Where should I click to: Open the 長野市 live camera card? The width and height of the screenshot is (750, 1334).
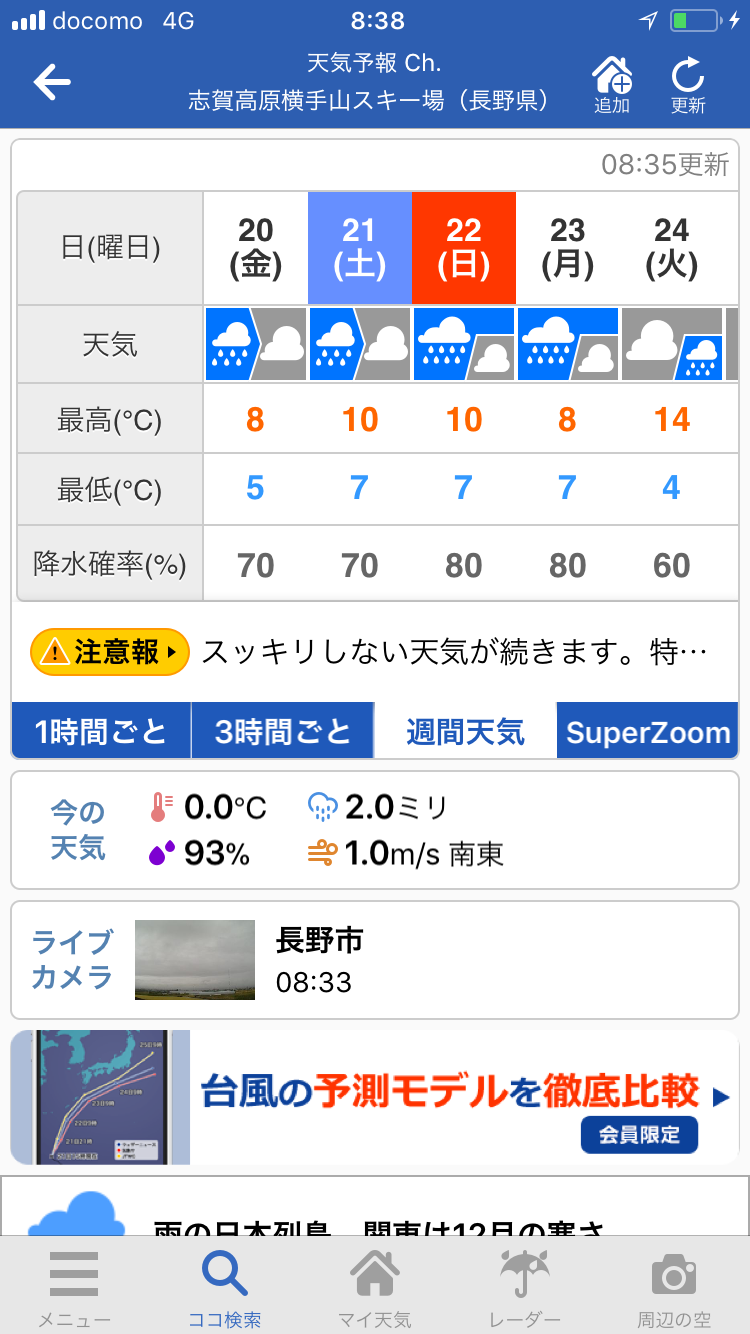point(375,960)
